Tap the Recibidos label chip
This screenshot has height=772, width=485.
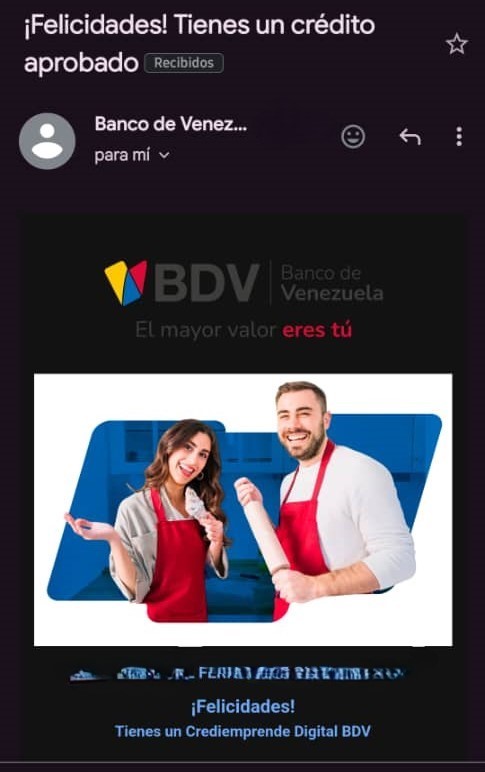(184, 63)
